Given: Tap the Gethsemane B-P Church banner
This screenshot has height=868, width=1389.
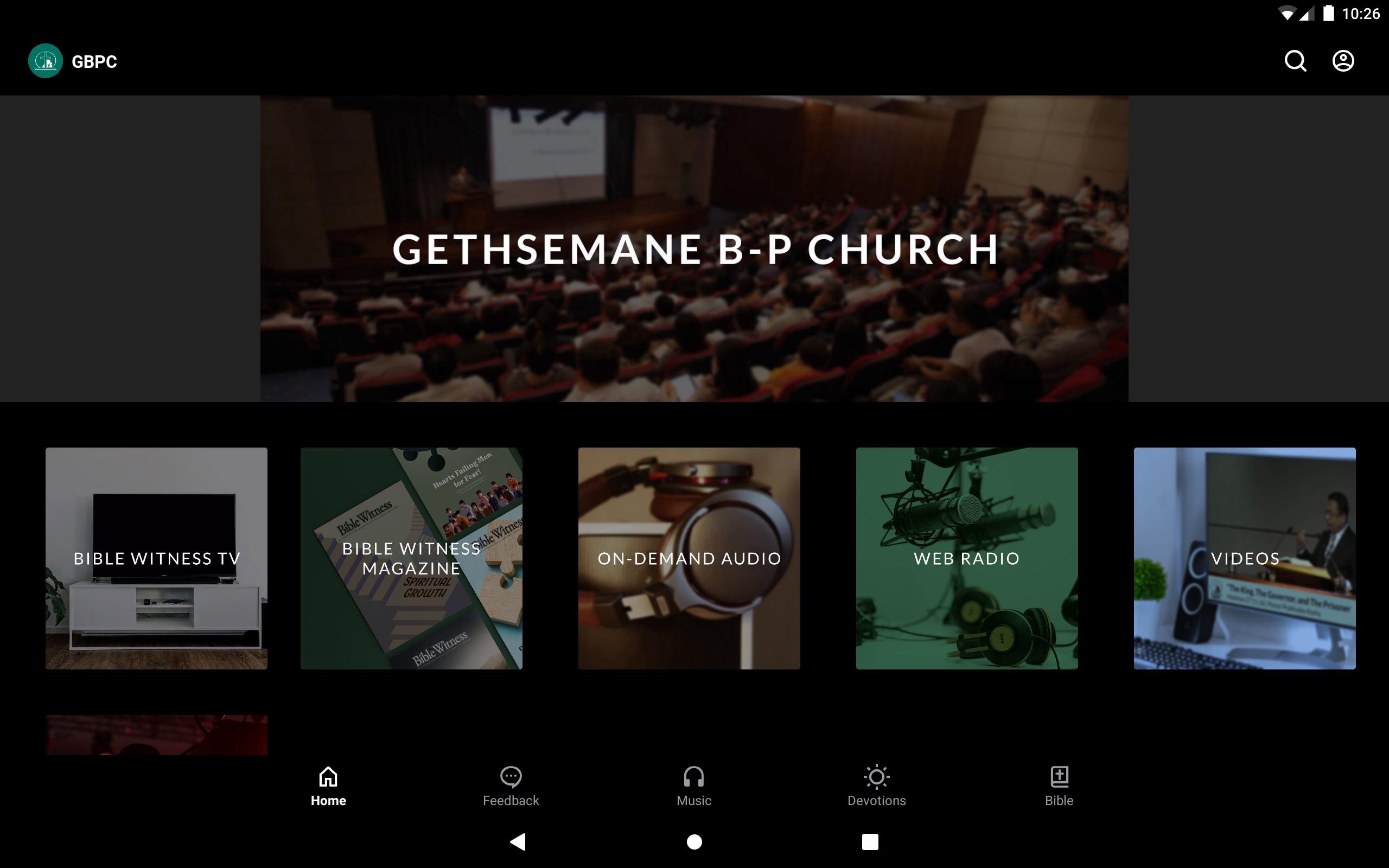Looking at the screenshot, I should pos(694,248).
